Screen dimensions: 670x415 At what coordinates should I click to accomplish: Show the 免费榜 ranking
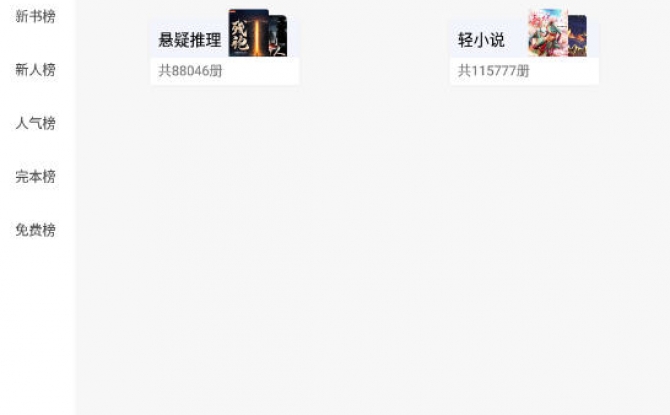coord(35,230)
